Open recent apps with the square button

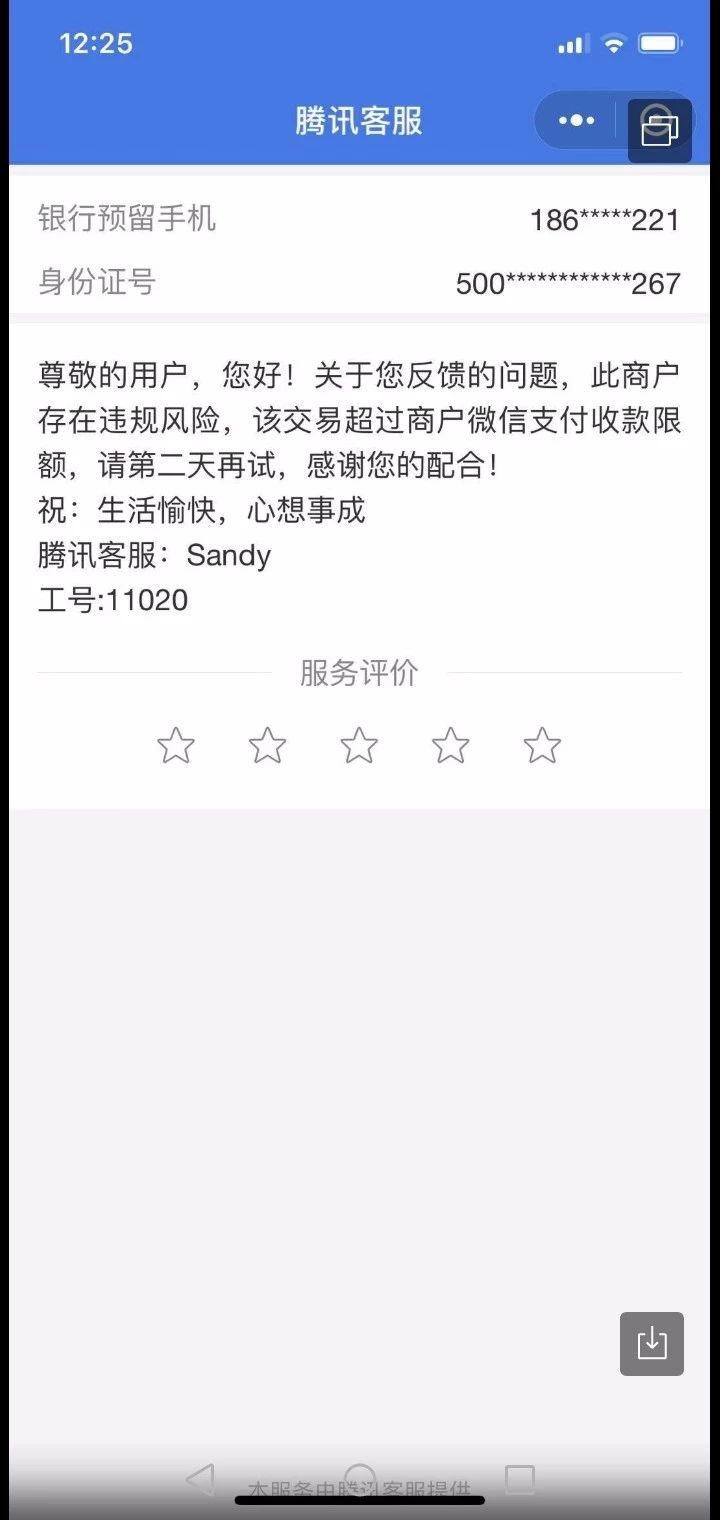tap(520, 1479)
